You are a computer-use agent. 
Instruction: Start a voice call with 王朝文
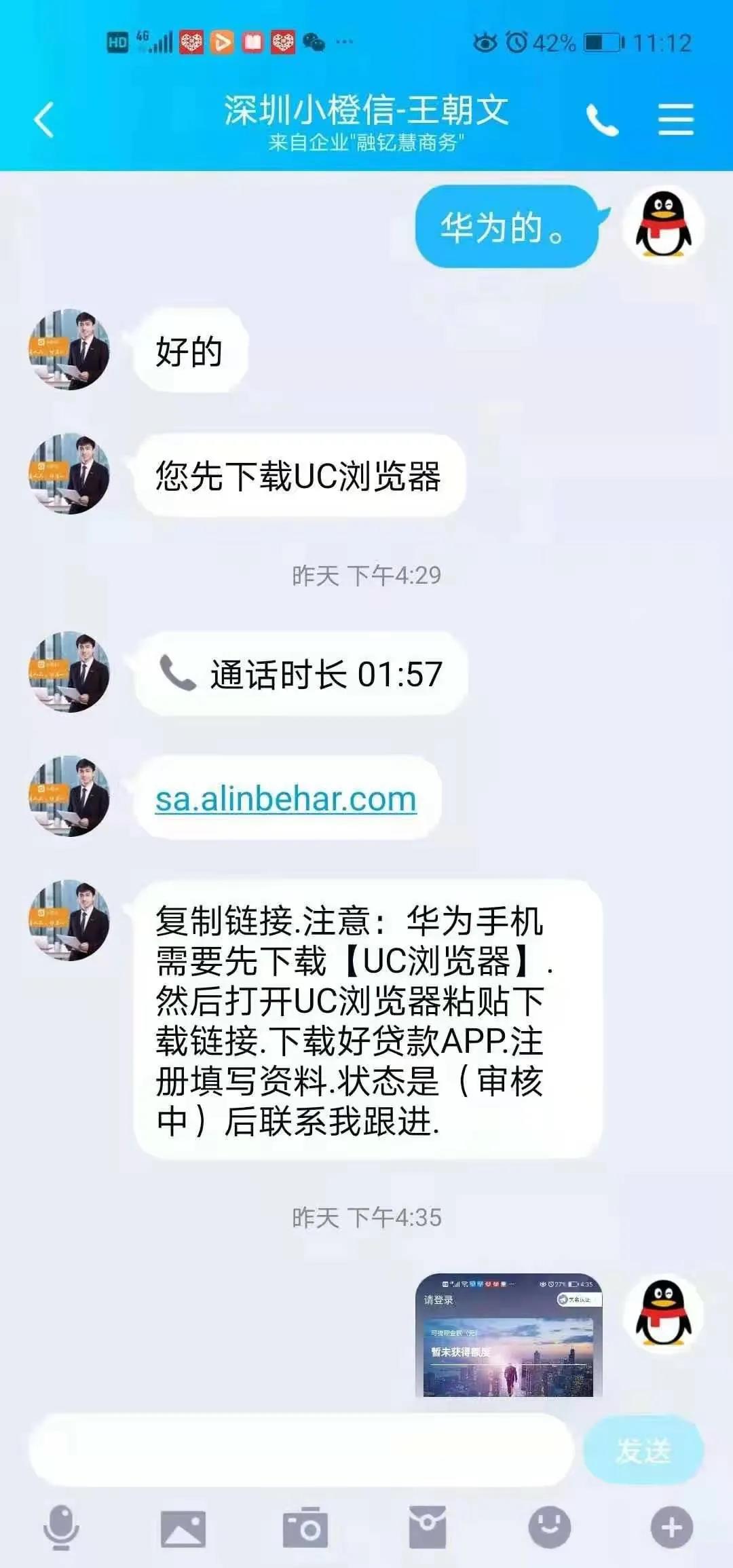click(x=602, y=121)
